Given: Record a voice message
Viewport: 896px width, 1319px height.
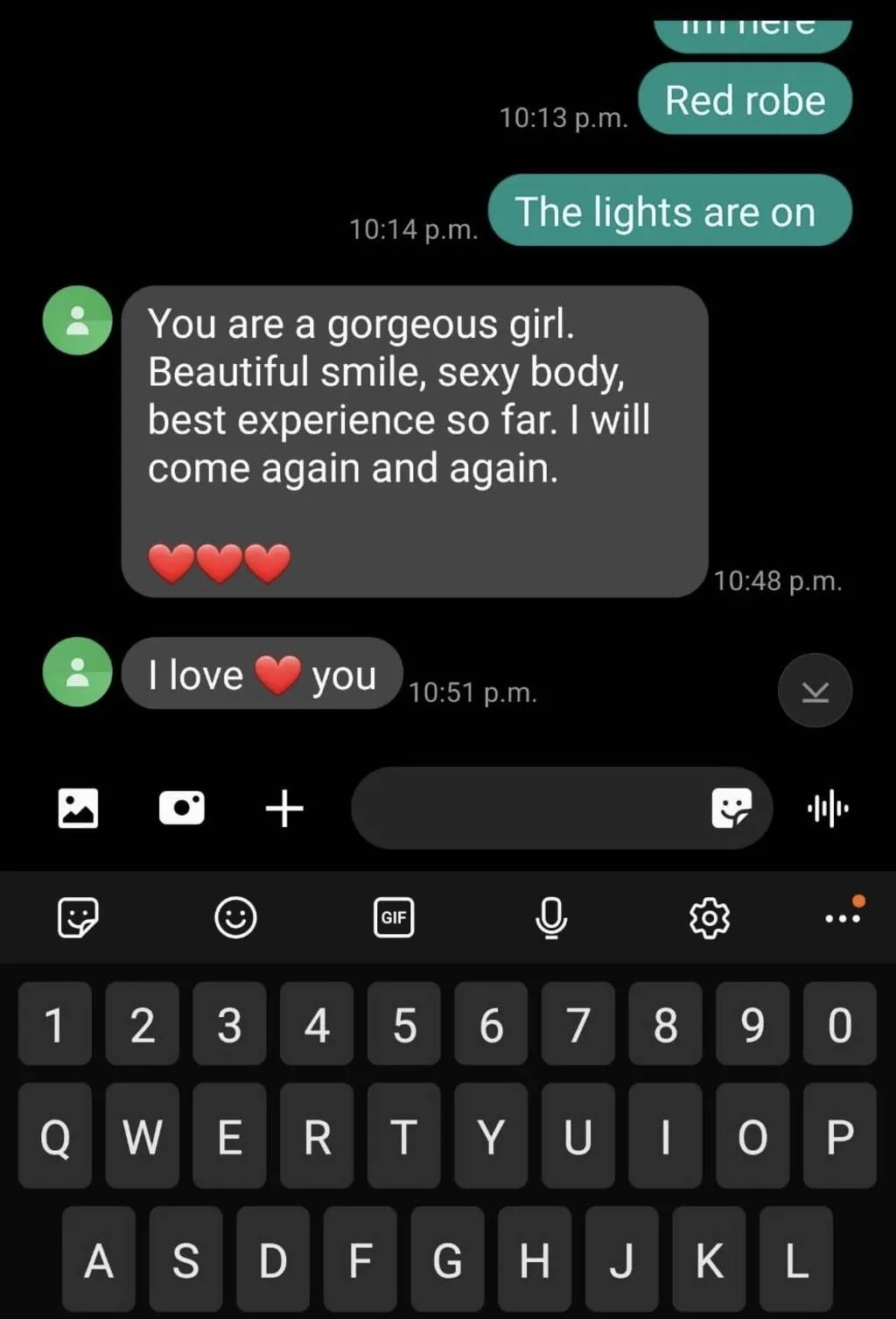Looking at the screenshot, I should 828,808.
